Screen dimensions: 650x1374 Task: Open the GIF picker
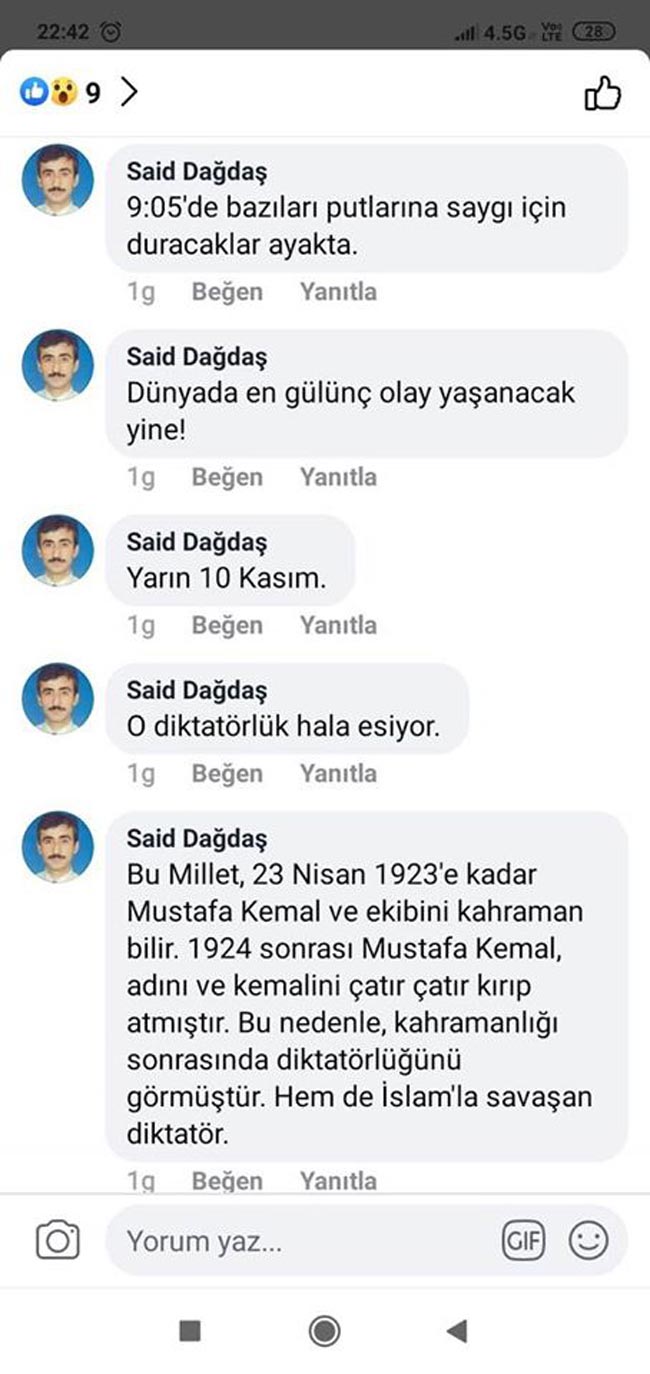pos(522,1241)
